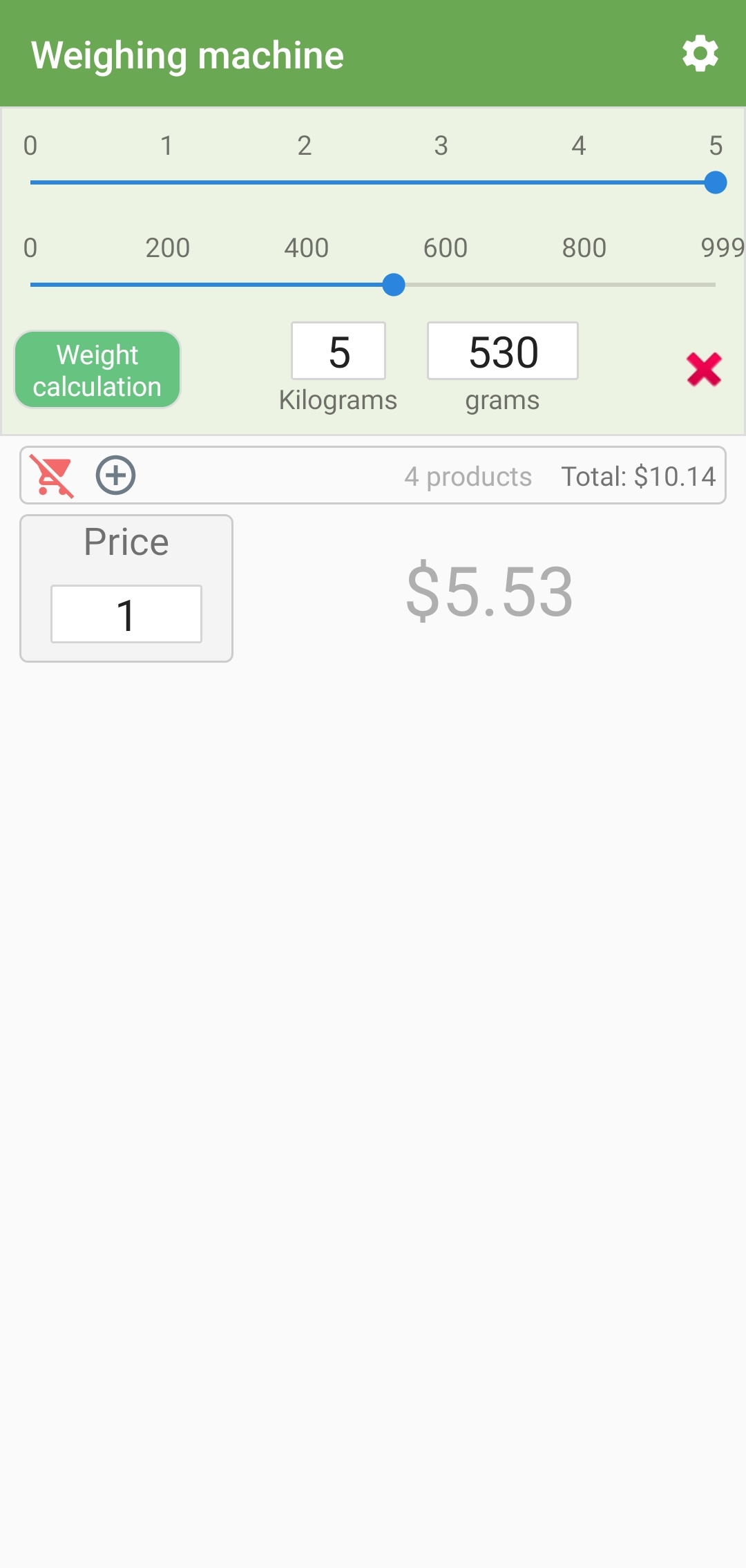Image resolution: width=746 pixels, height=1568 pixels.
Task: Tap the Weight calculation button
Action: point(97,370)
